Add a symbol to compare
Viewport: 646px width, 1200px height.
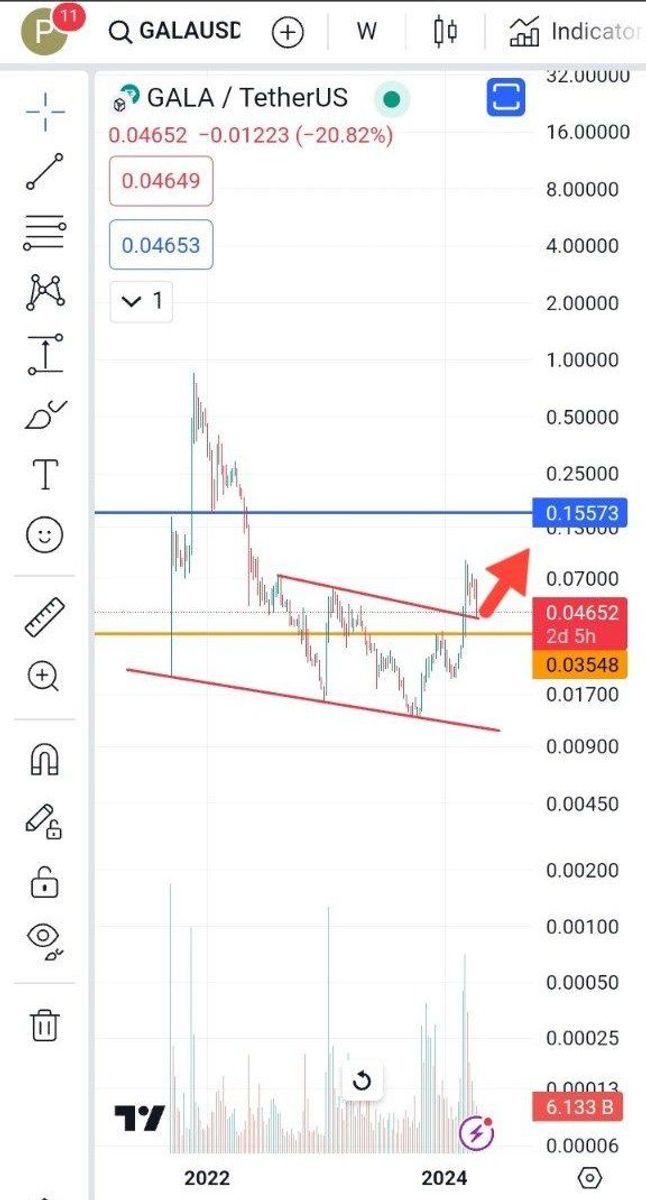(288, 31)
